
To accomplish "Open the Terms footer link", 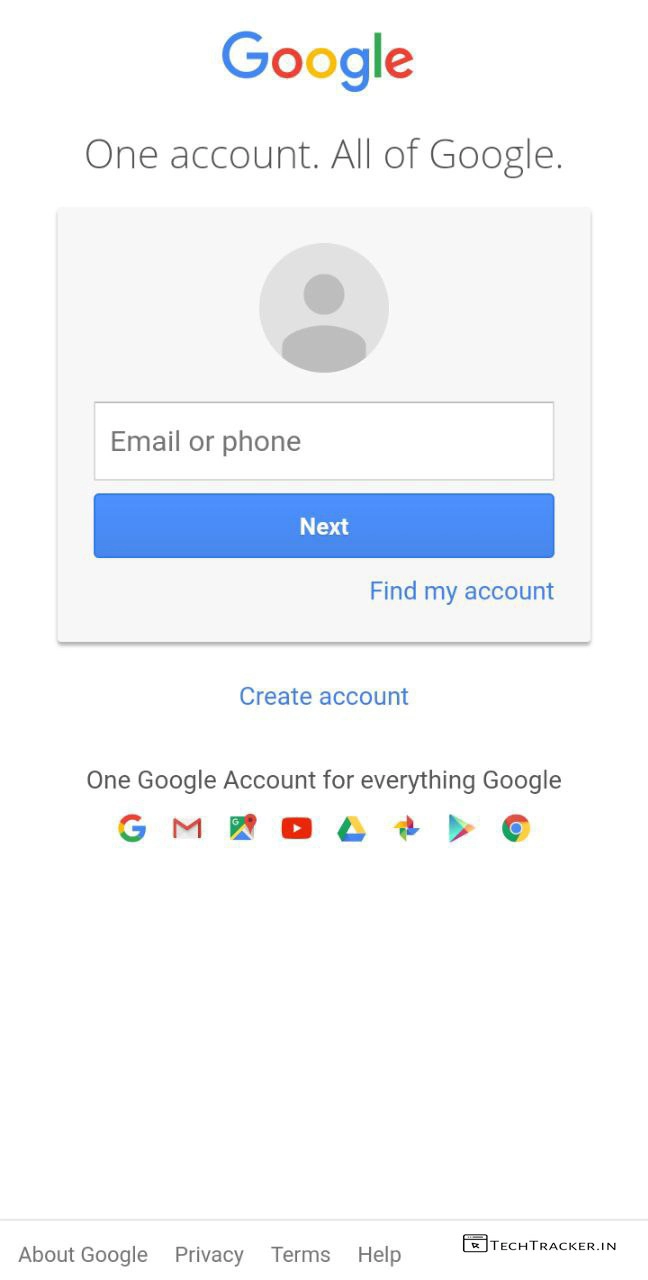I will point(300,1254).
